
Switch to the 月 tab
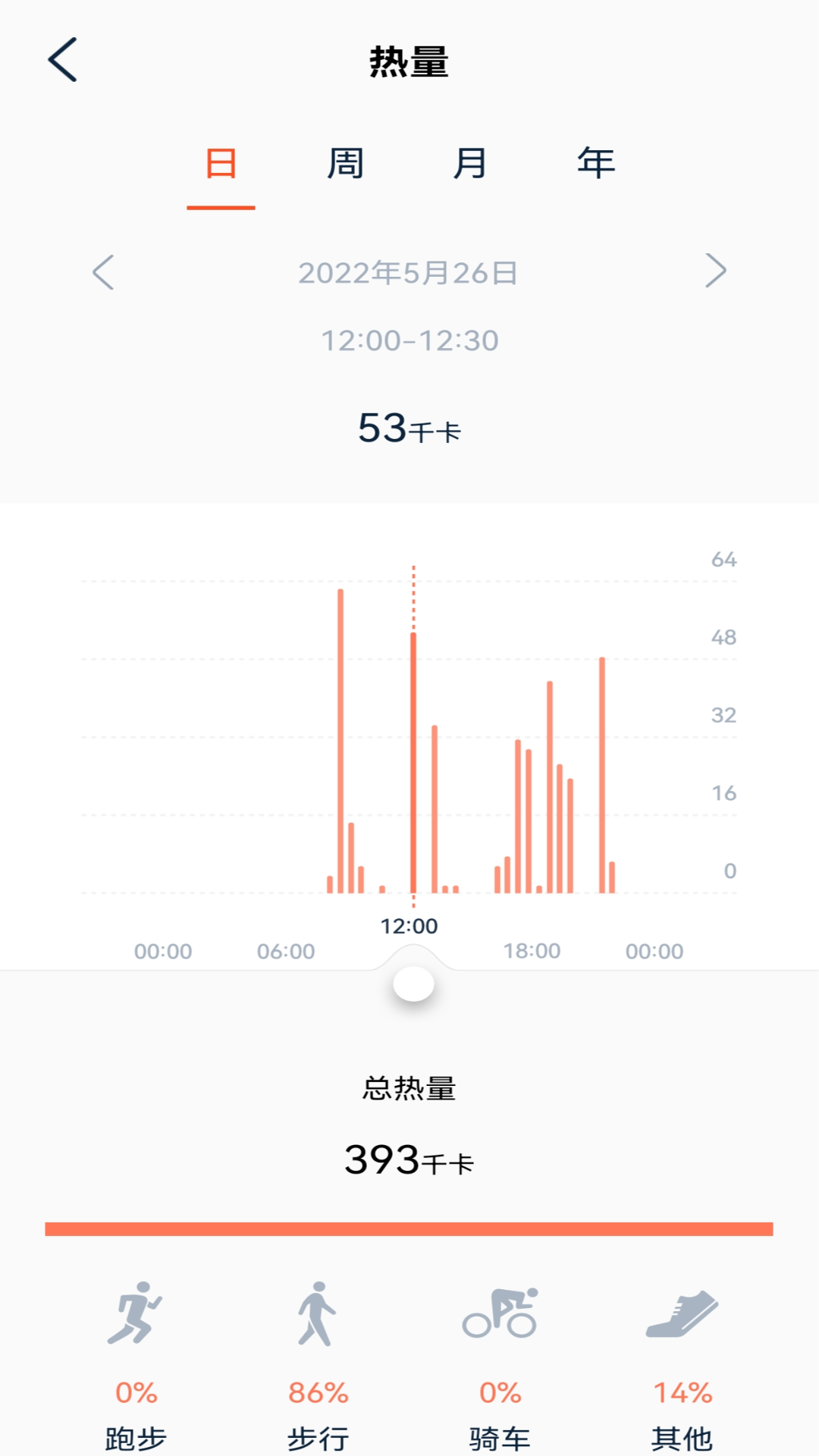click(x=470, y=164)
